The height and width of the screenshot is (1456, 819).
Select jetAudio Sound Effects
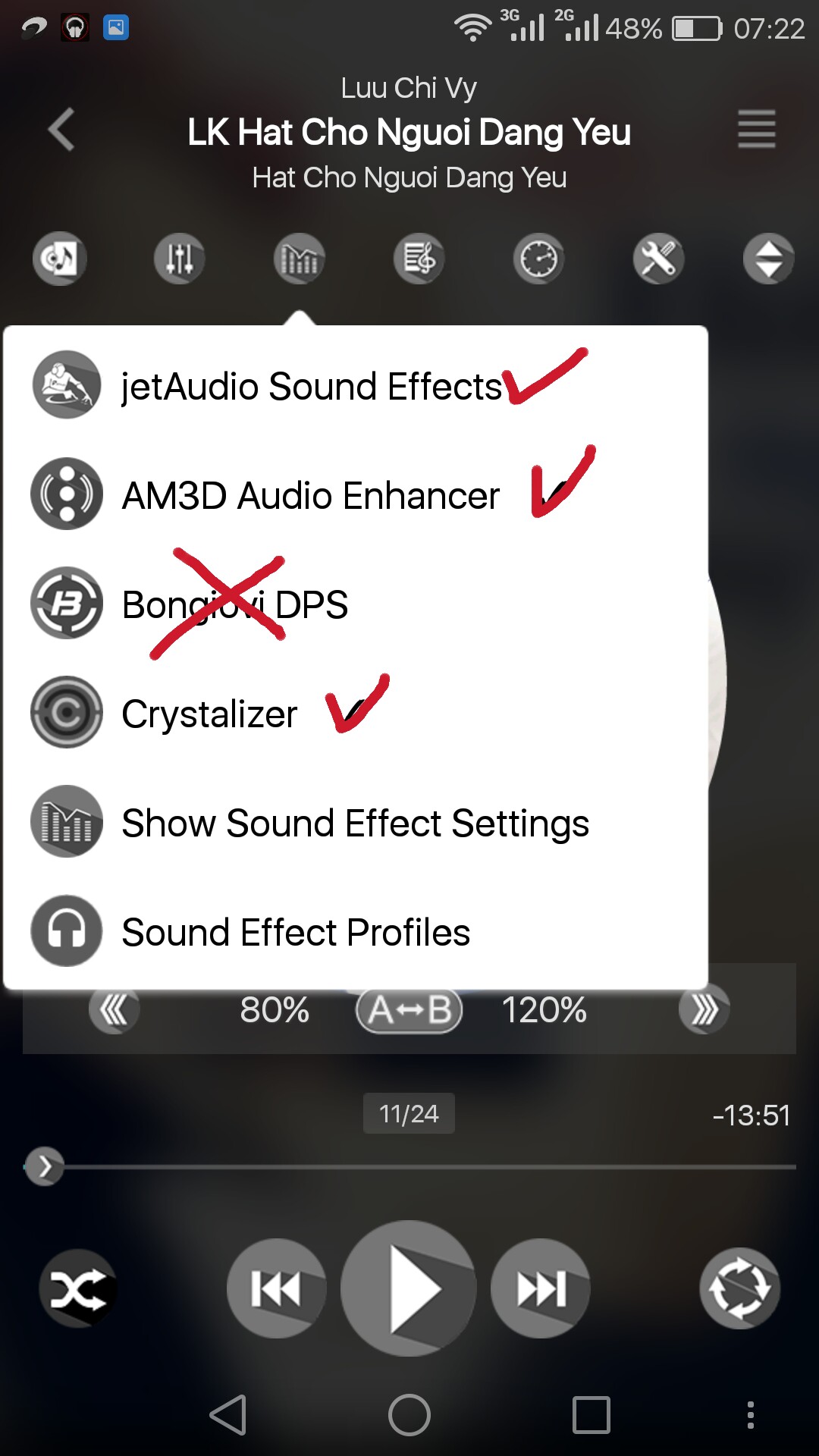click(311, 386)
